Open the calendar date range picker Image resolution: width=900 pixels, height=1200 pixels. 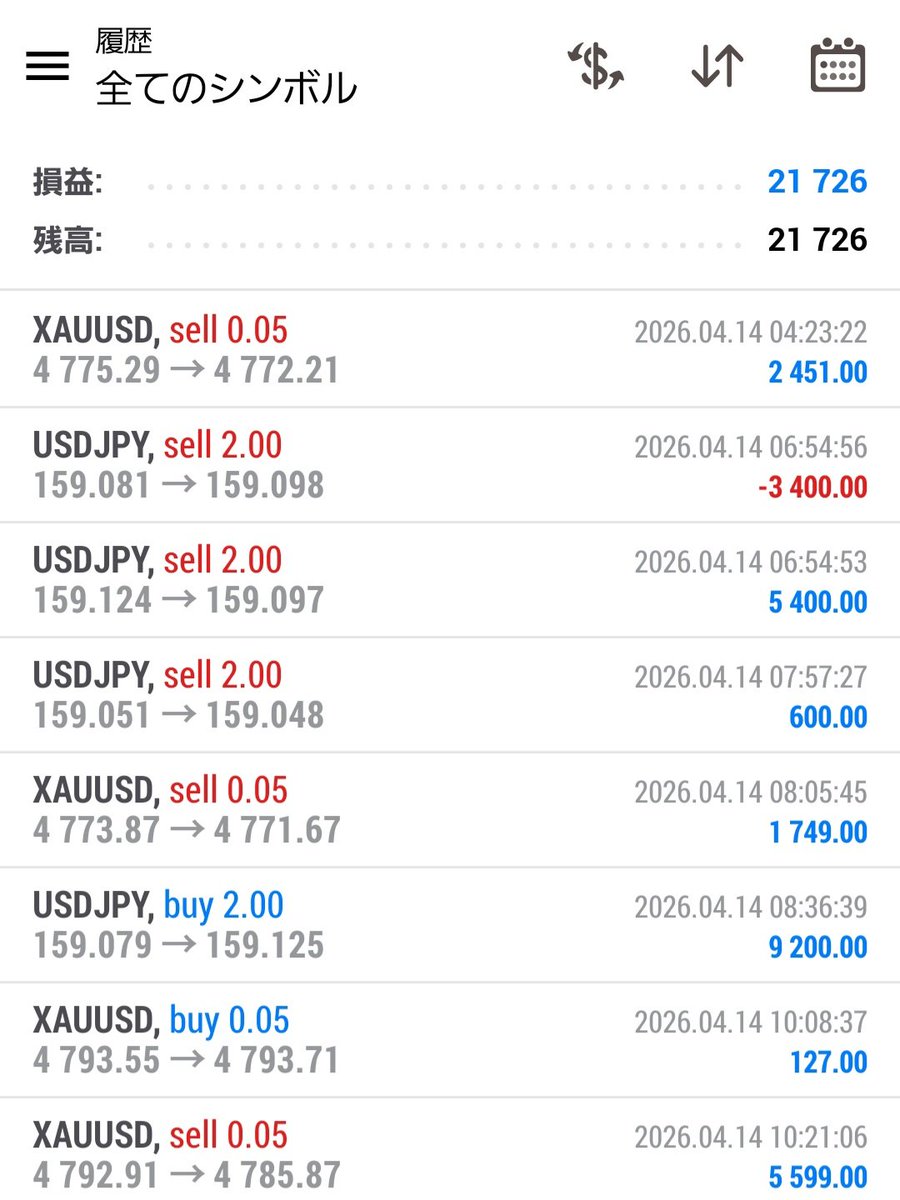tap(836, 67)
